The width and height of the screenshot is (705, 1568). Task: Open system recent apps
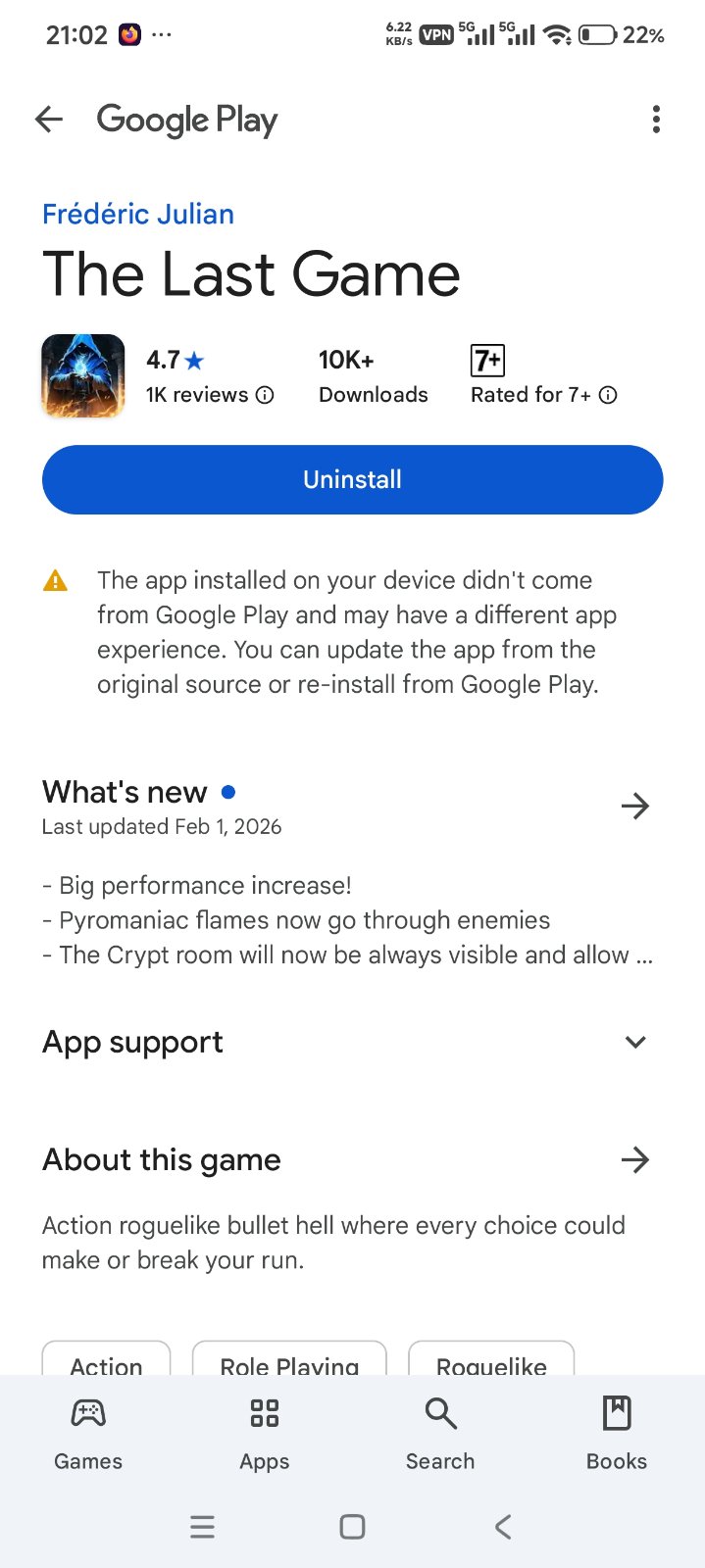coord(202,1527)
